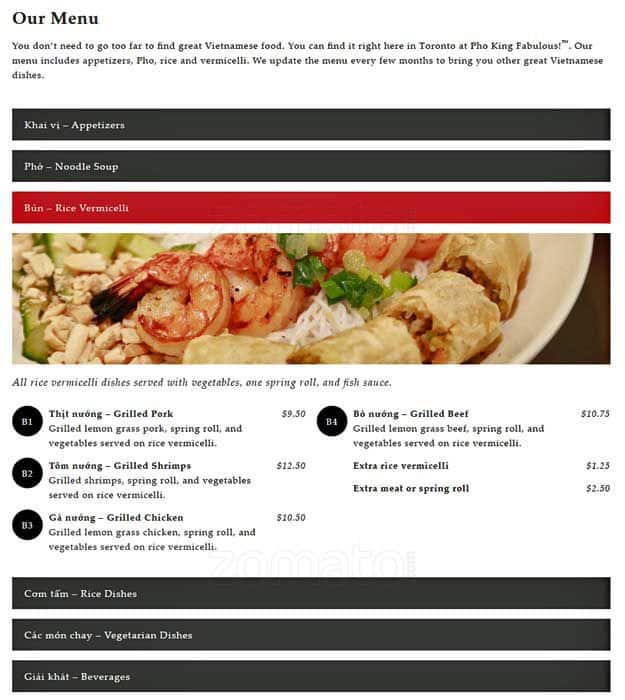This screenshot has width=625, height=700.
Task: Expand the Khai vị – Appetizers section
Action: (311, 125)
